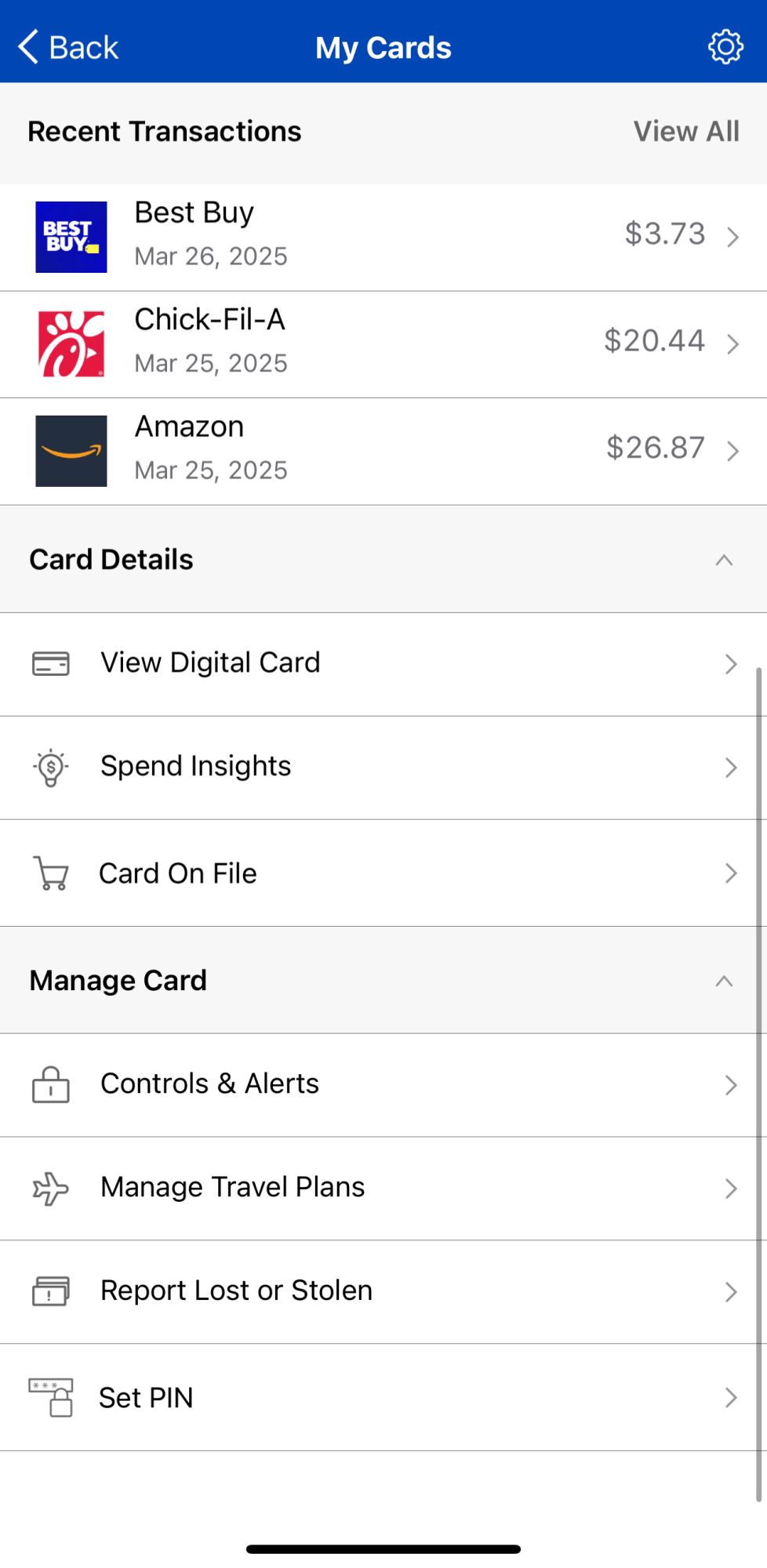Click the Chick-Fil-A merchant logo
Viewport: 767px width, 1568px height.
71,343
